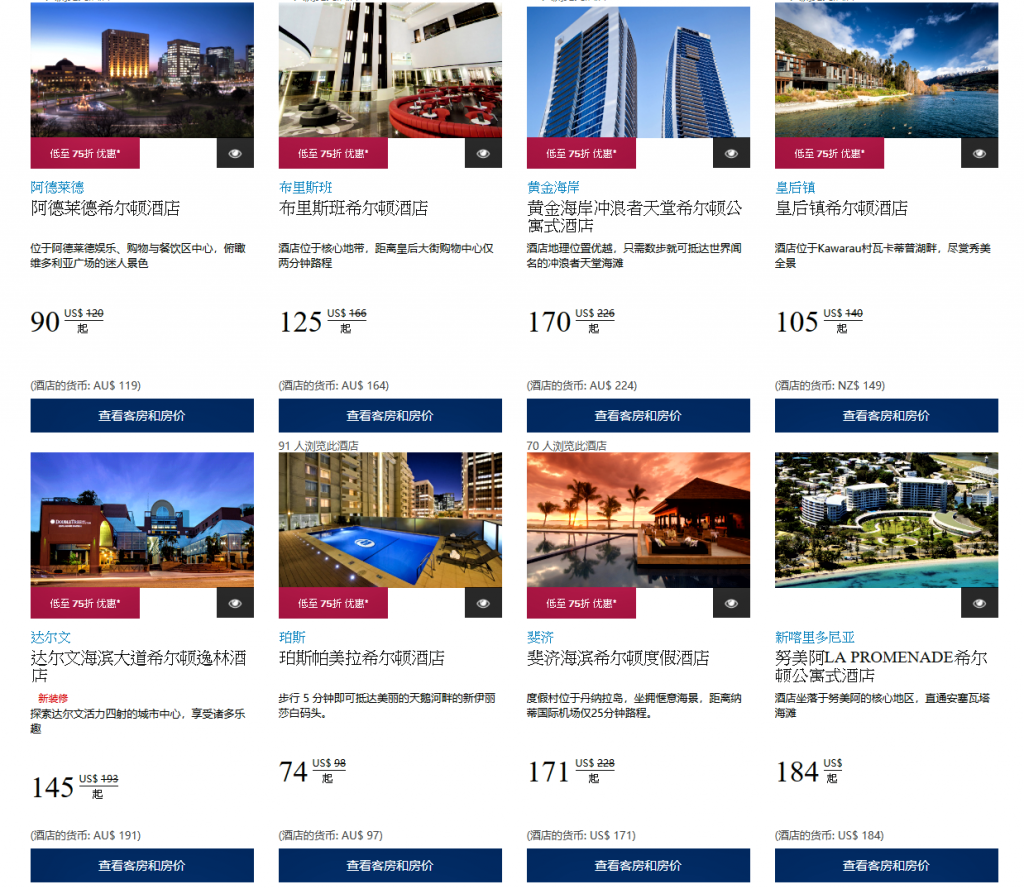View rooms and rates for 布里斯班希尔顿酒店
The width and height of the screenshot is (1024, 889).
(390, 416)
